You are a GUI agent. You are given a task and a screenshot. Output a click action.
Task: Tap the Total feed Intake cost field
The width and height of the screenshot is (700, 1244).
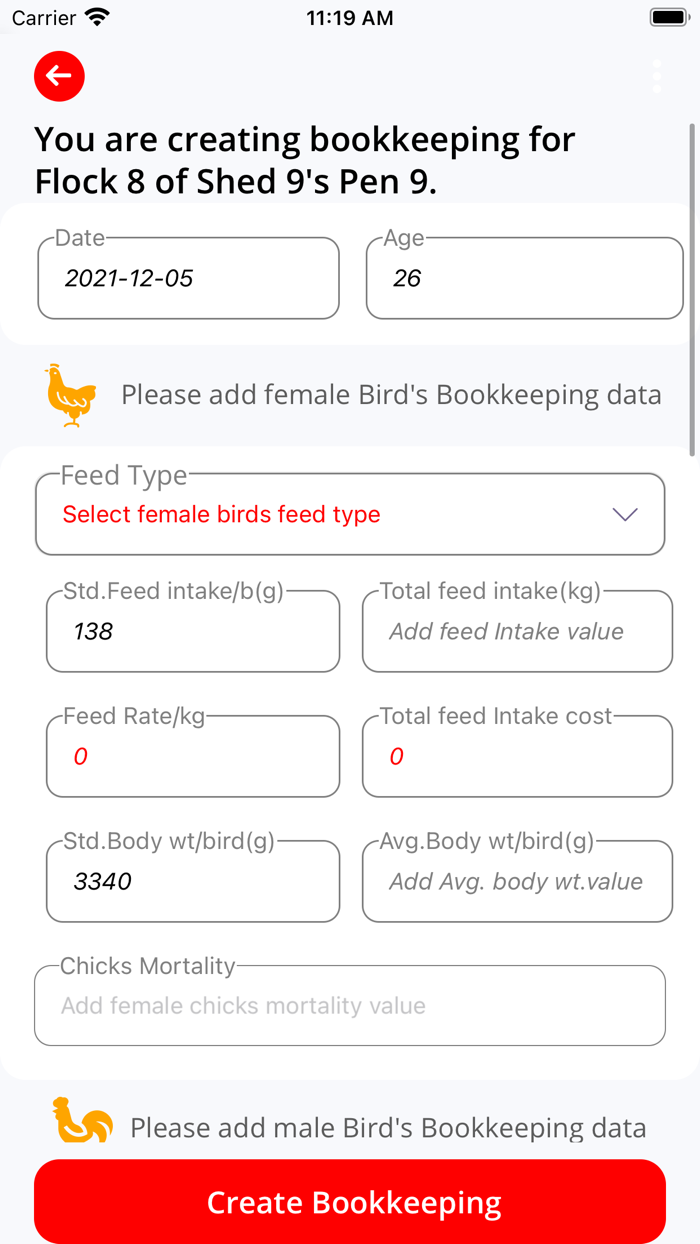[517, 757]
